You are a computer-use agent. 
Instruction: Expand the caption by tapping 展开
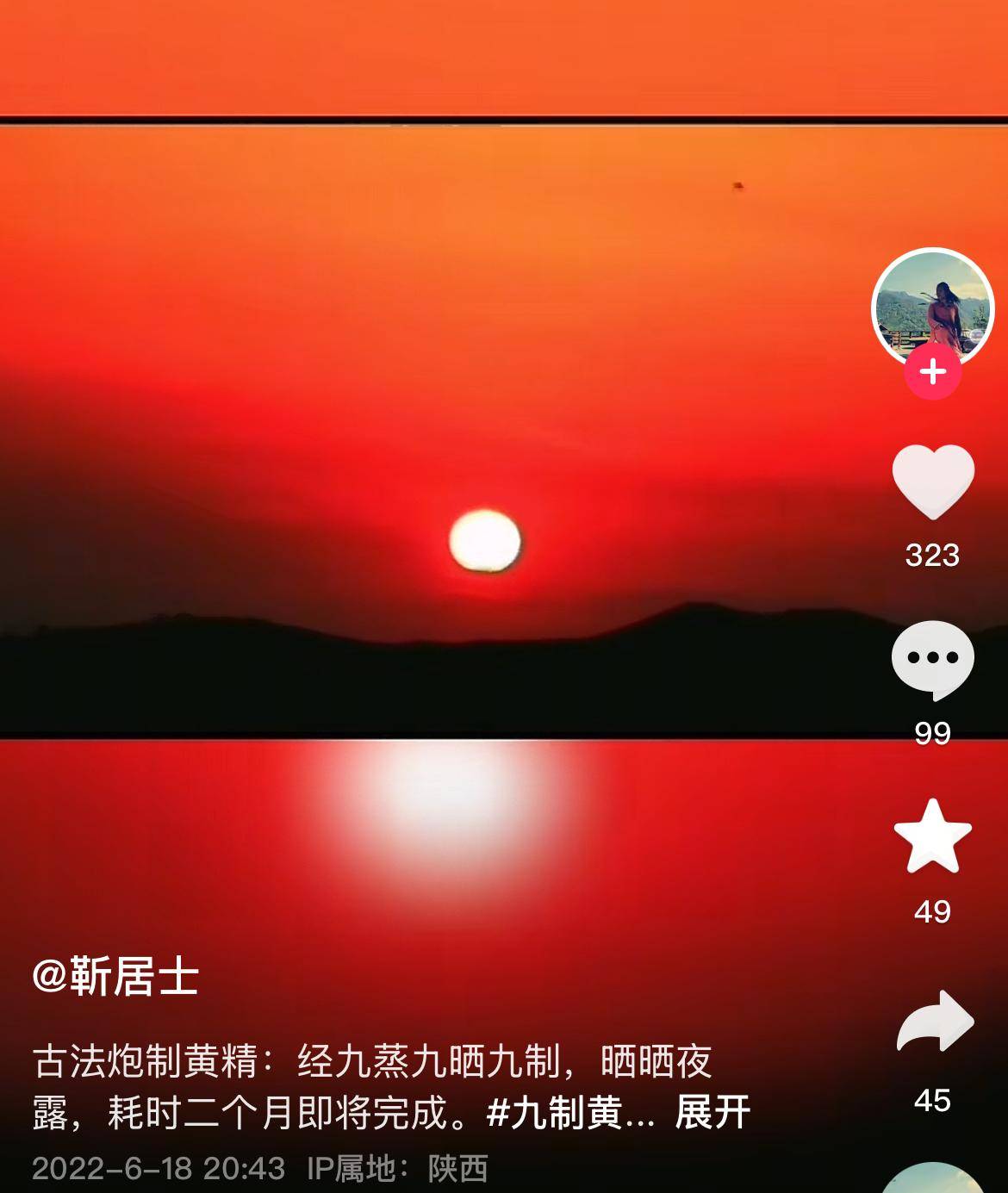pyautogui.click(x=712, y=1113)
